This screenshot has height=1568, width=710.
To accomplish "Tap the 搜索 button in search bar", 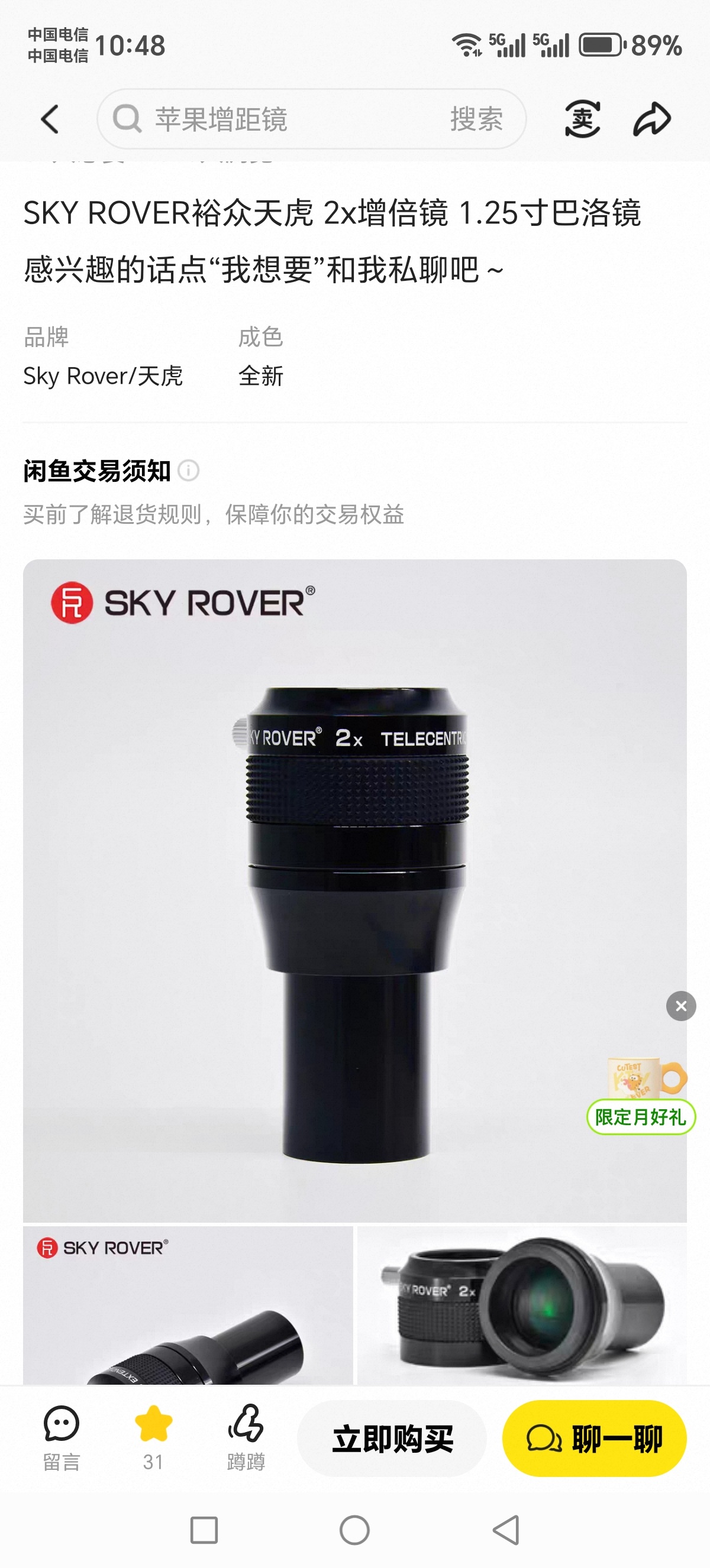I will [476, 119].
